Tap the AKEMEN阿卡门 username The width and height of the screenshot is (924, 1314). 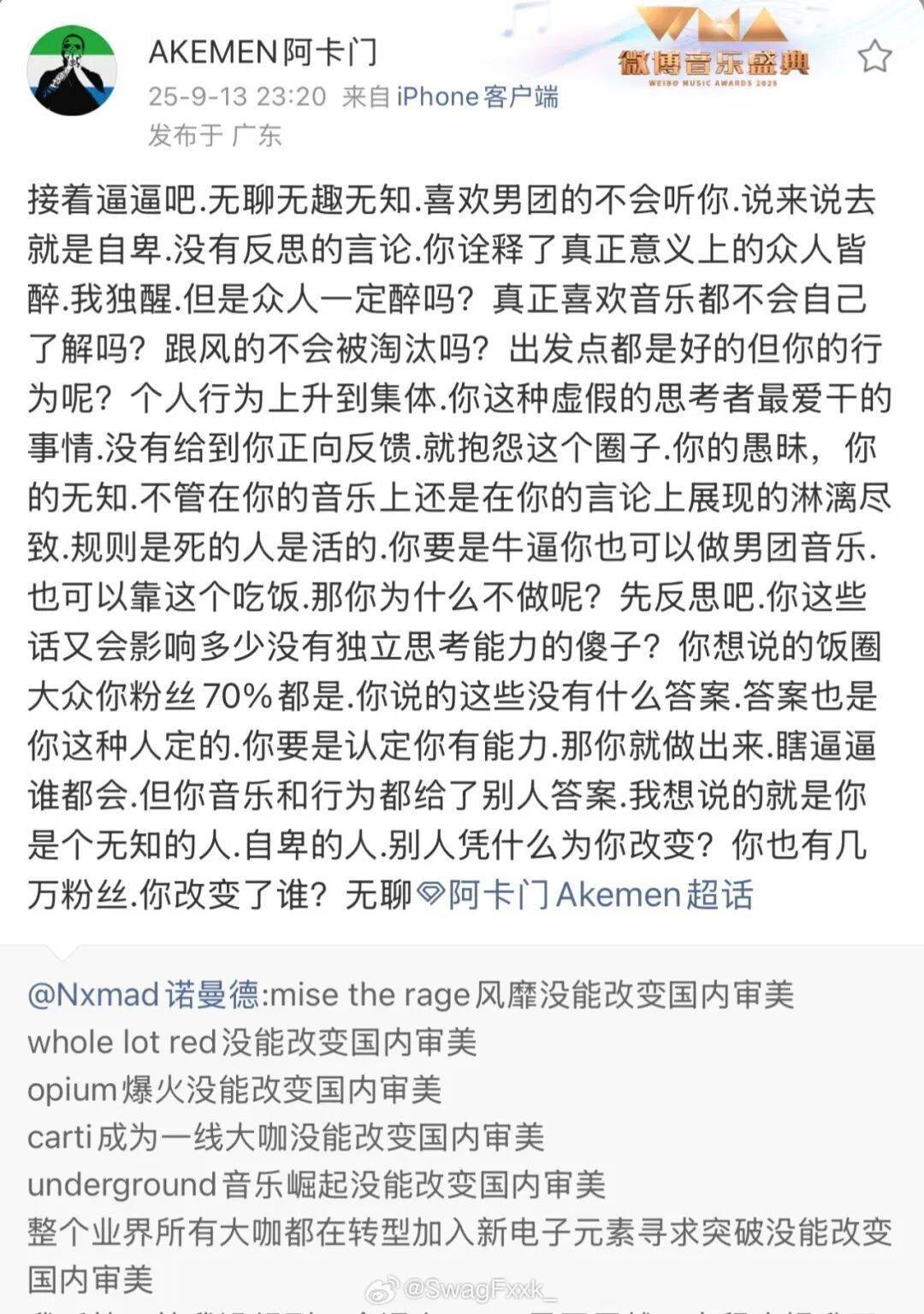click(x=263, y=52)
